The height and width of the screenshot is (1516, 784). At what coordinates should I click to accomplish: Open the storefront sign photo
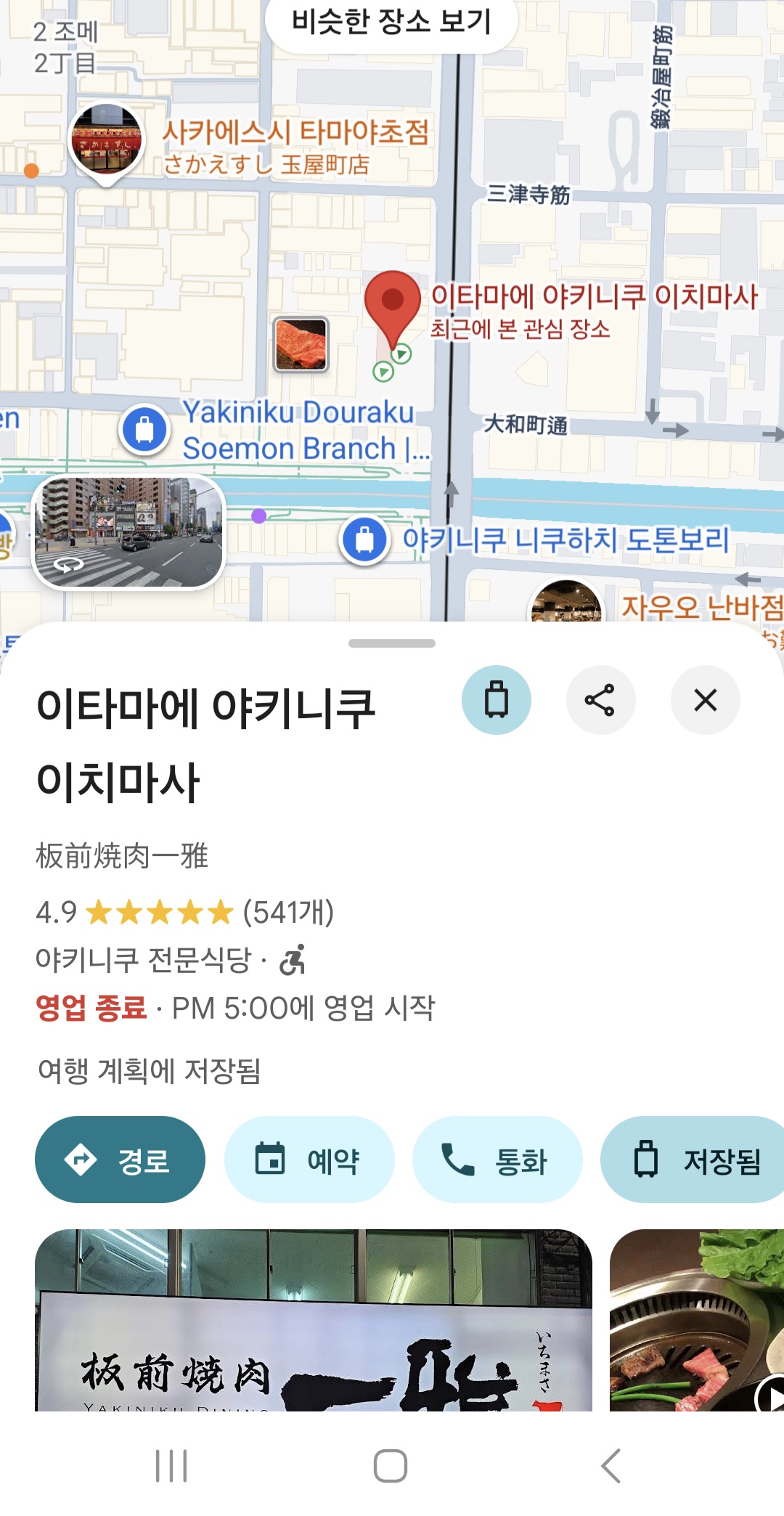[314, 1320]
